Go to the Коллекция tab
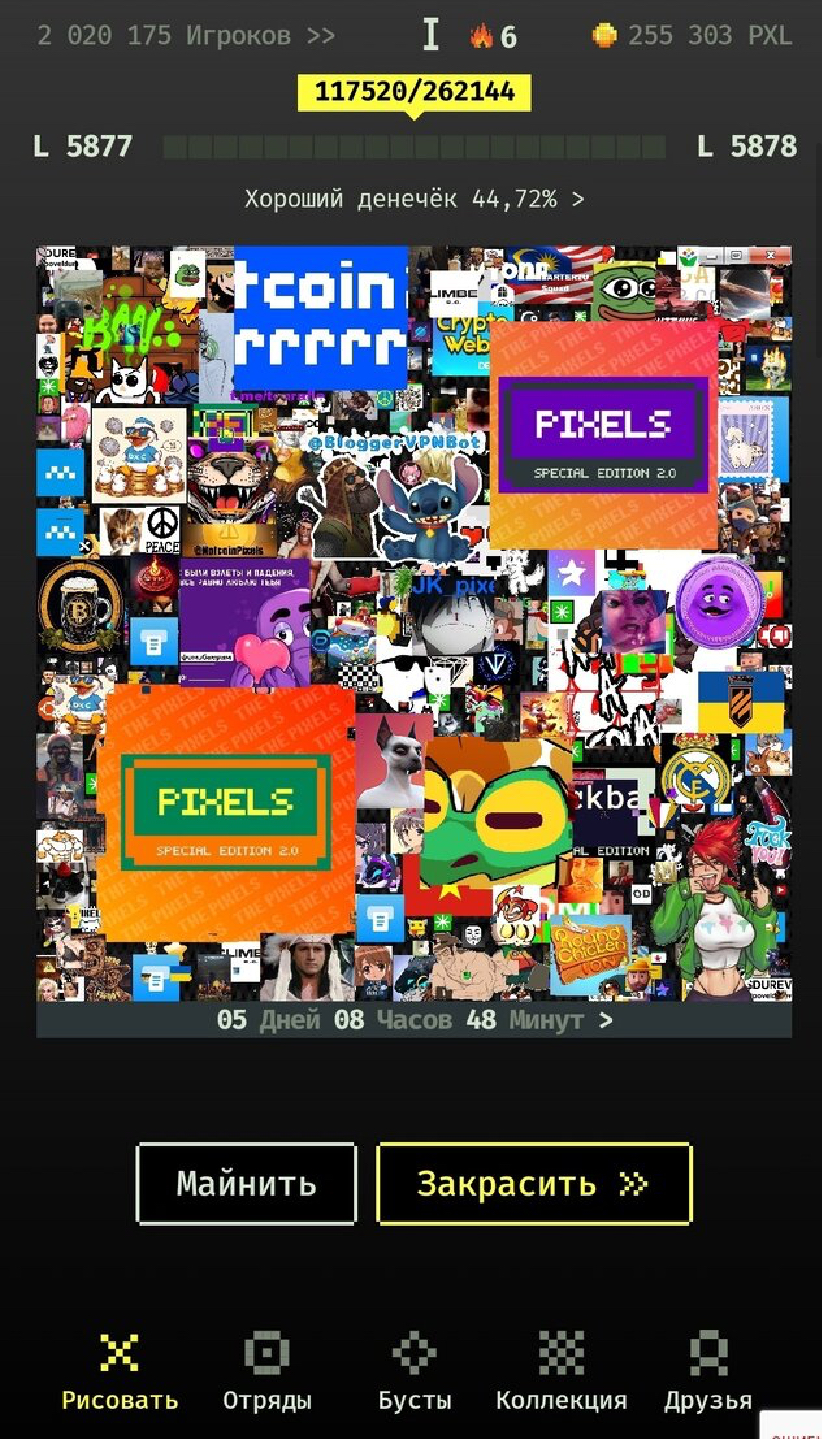This screenshot has width=822, height=1439. [561, 1373]
